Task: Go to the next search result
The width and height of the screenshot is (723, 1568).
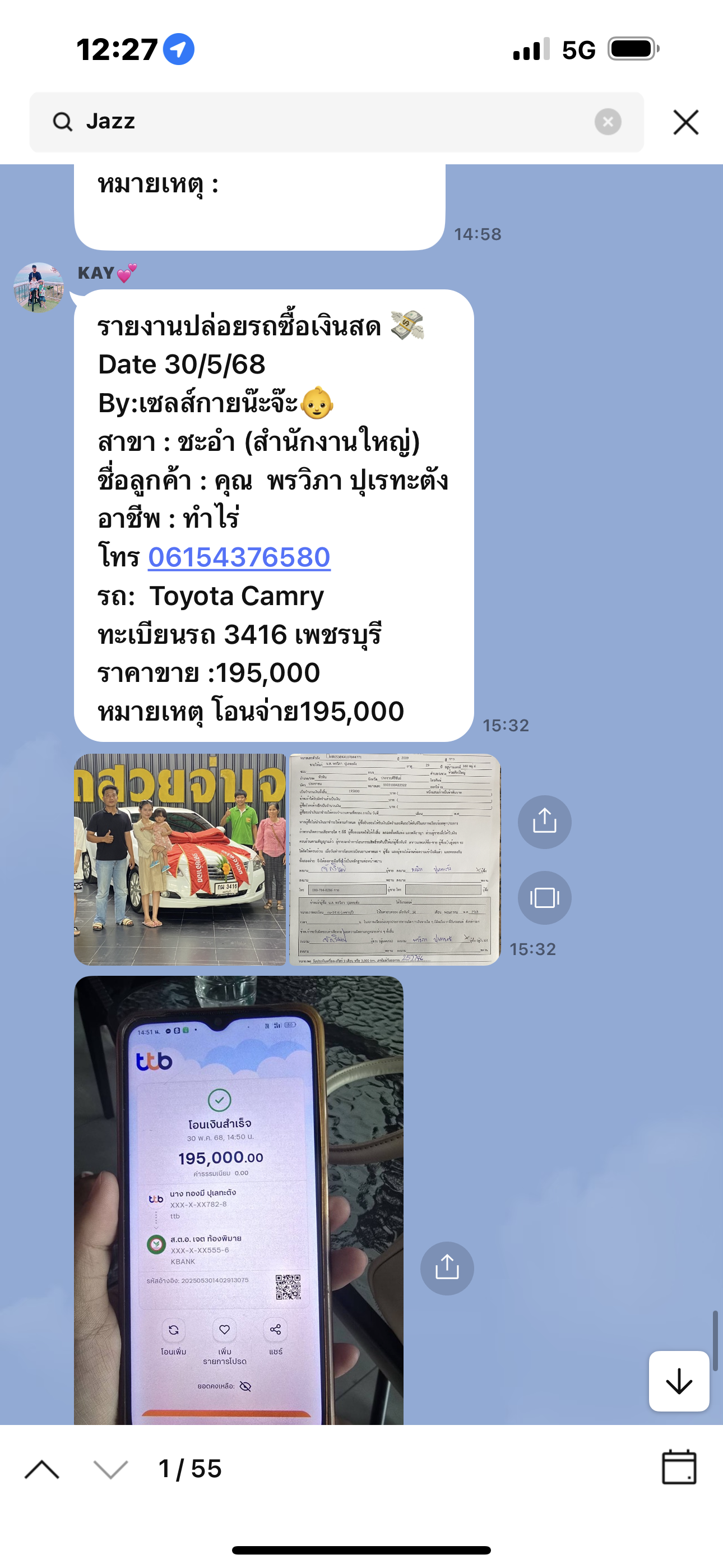Action: point(111,1469)
